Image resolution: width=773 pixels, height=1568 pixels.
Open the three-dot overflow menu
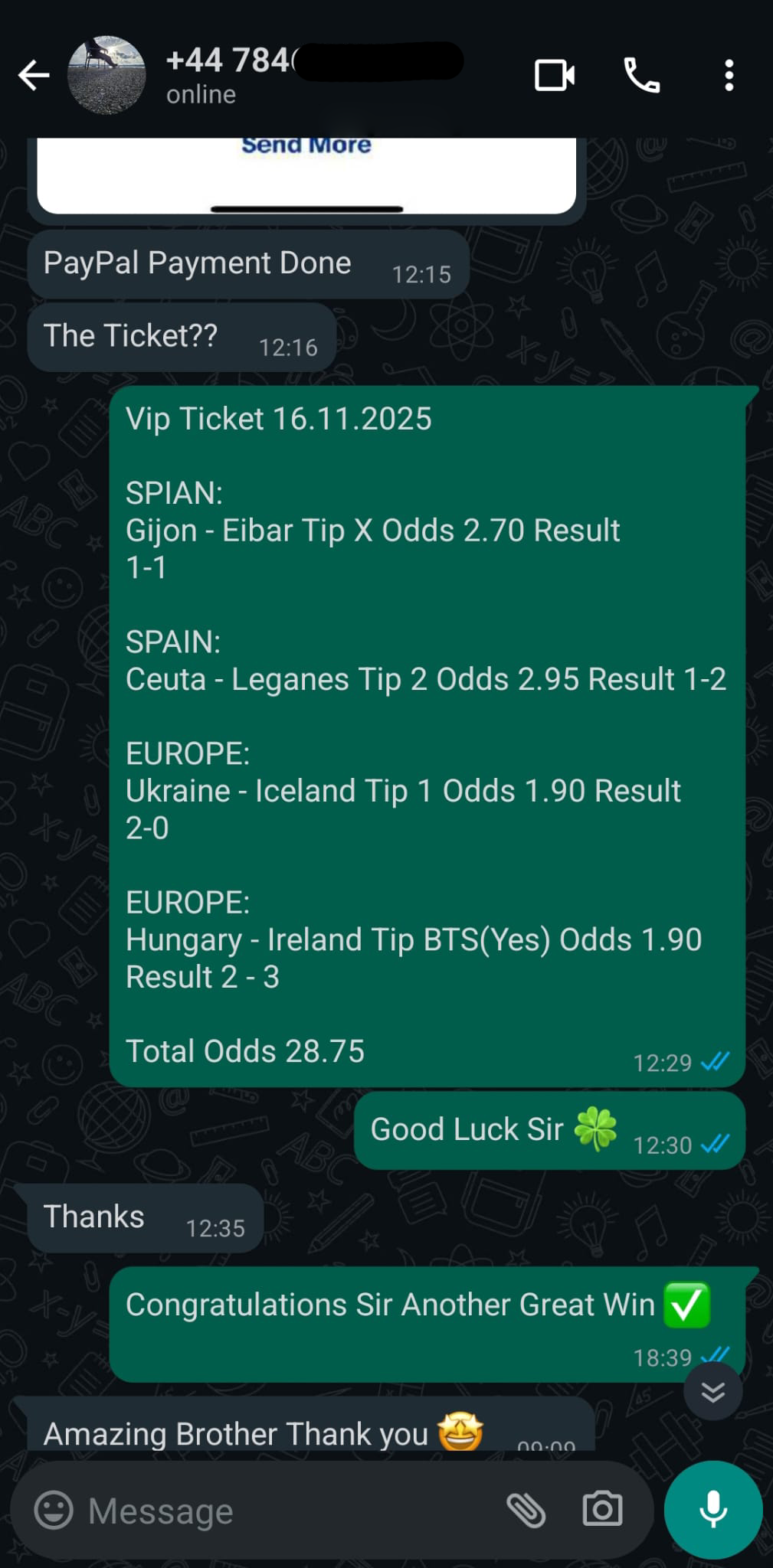tap(729, 75)
